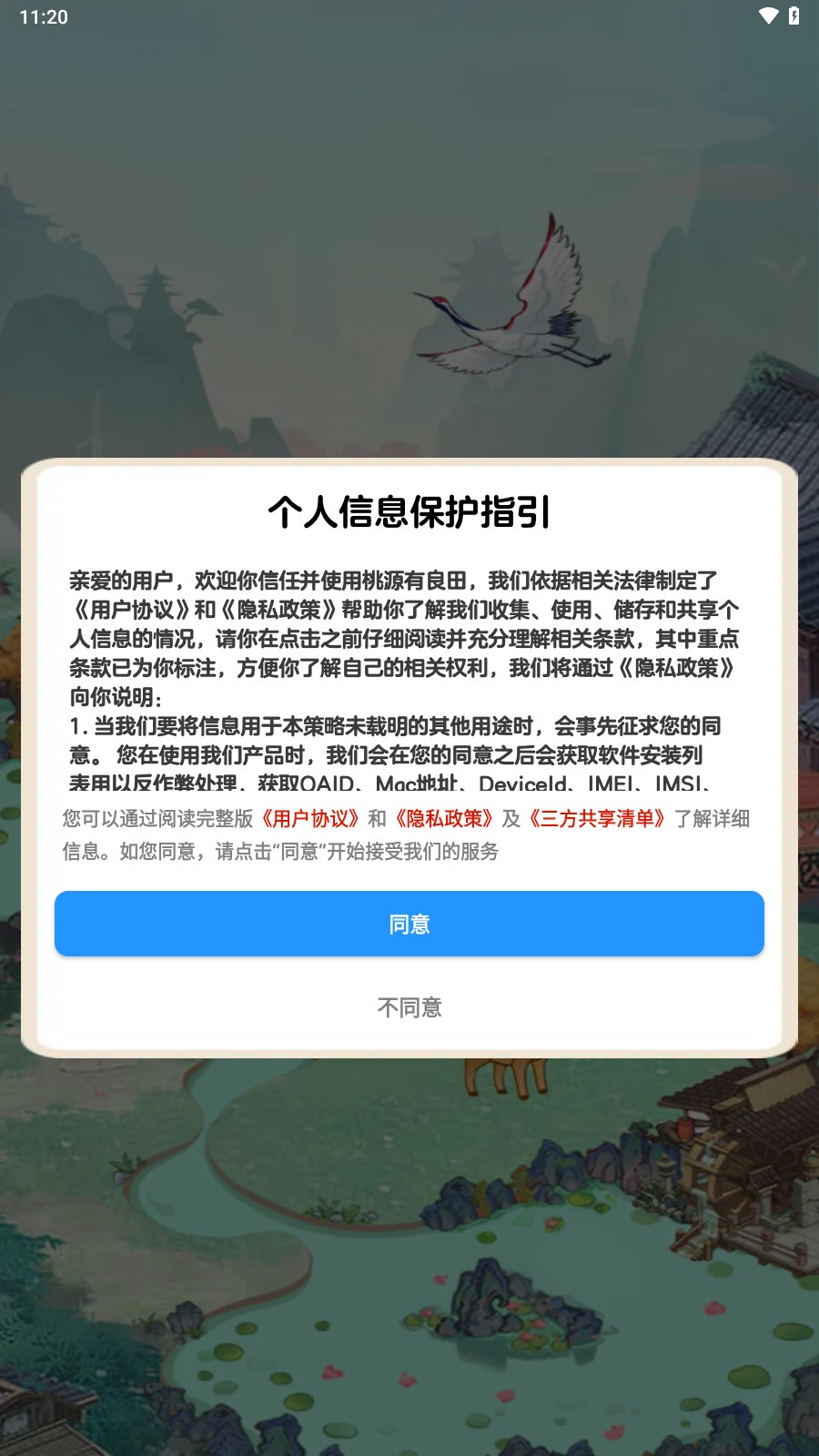Decline by tapping 不同意
Image resolution: width=819 pixels, height=1456 pixels.
click(x=409, y=1007)
